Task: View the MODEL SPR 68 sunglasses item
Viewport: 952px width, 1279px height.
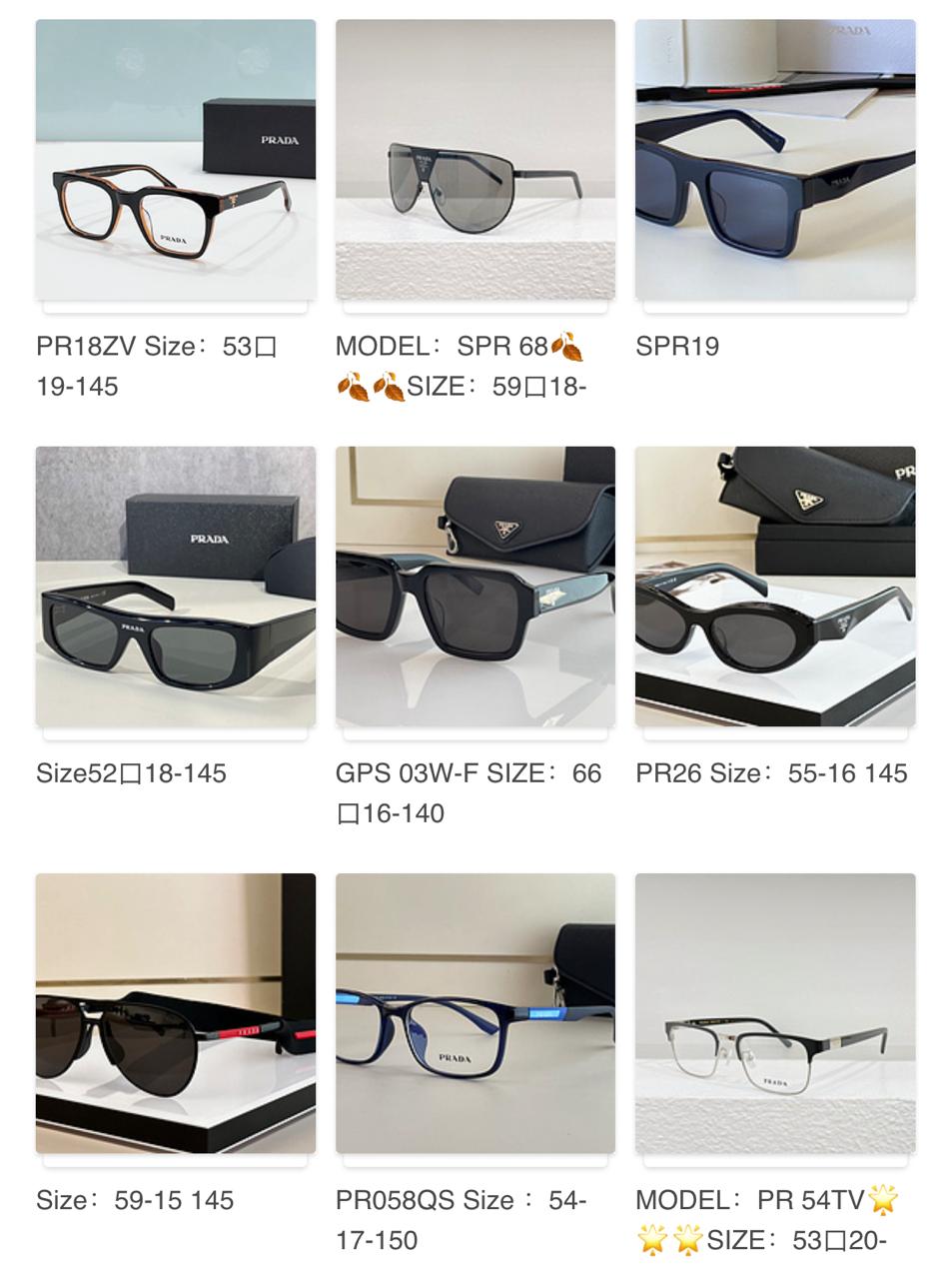Action: tap(476, 160)
